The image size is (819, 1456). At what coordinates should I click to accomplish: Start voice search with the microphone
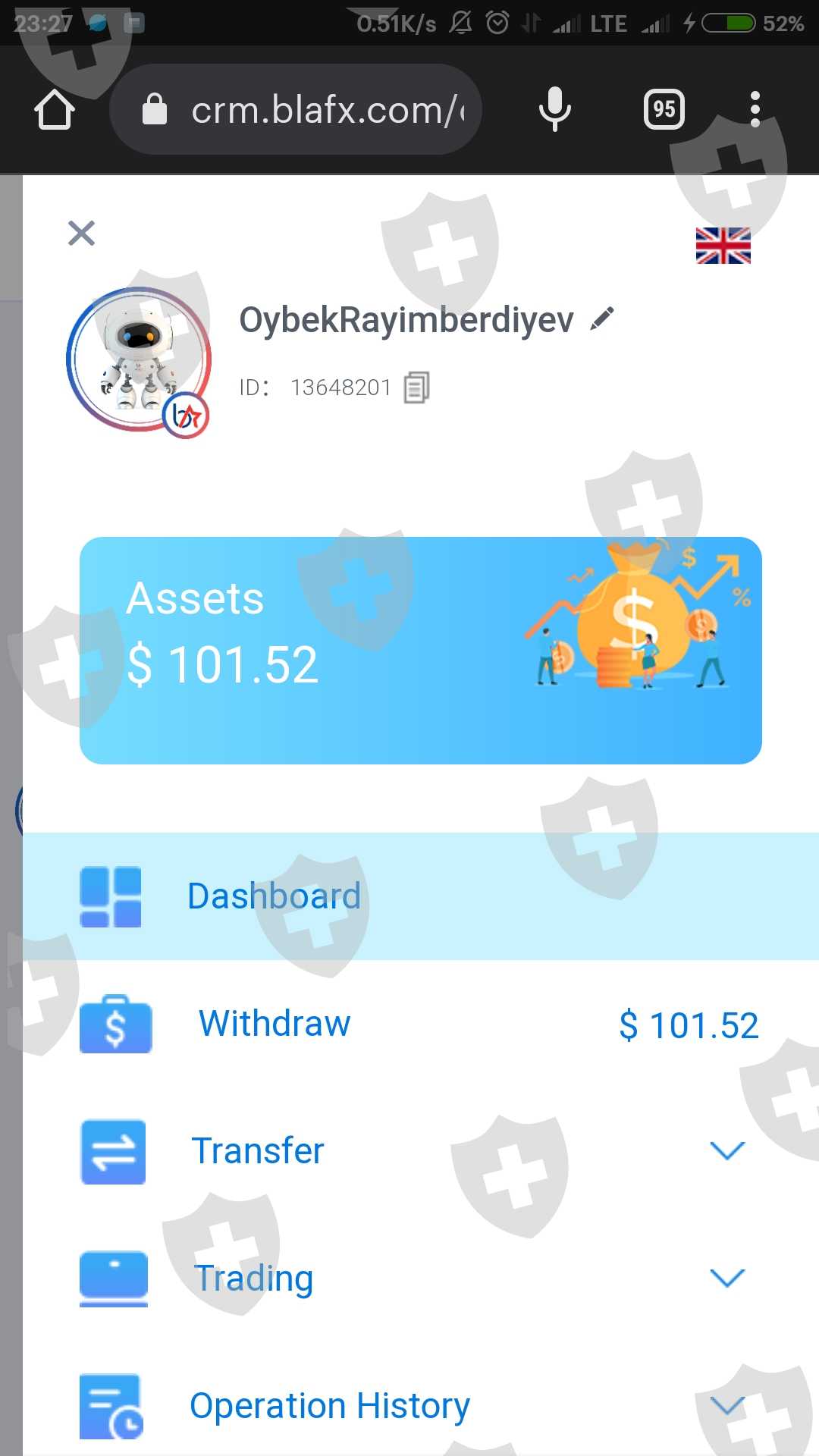555,109
